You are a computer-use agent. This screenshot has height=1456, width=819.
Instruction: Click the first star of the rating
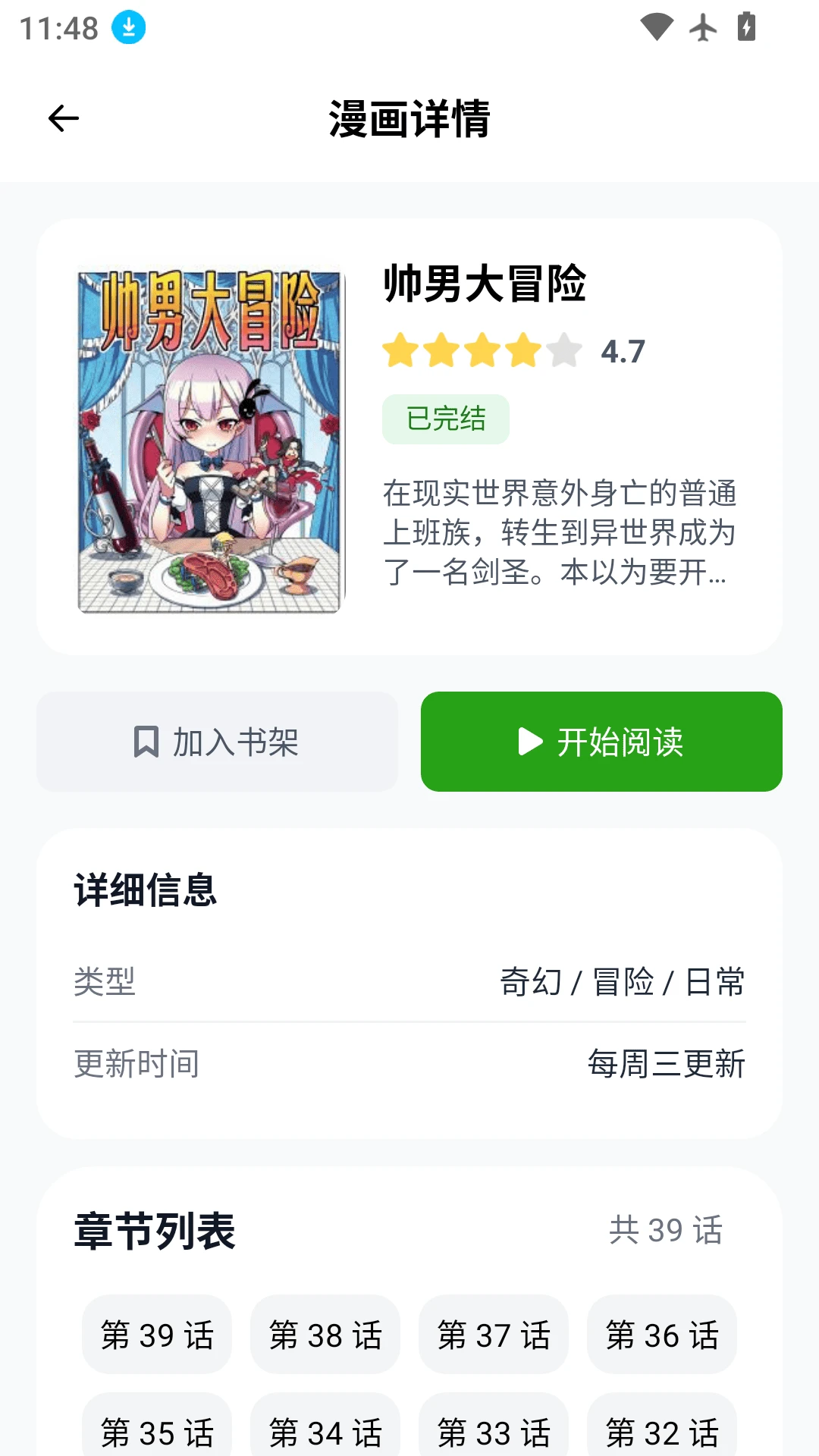click(400, 350)
